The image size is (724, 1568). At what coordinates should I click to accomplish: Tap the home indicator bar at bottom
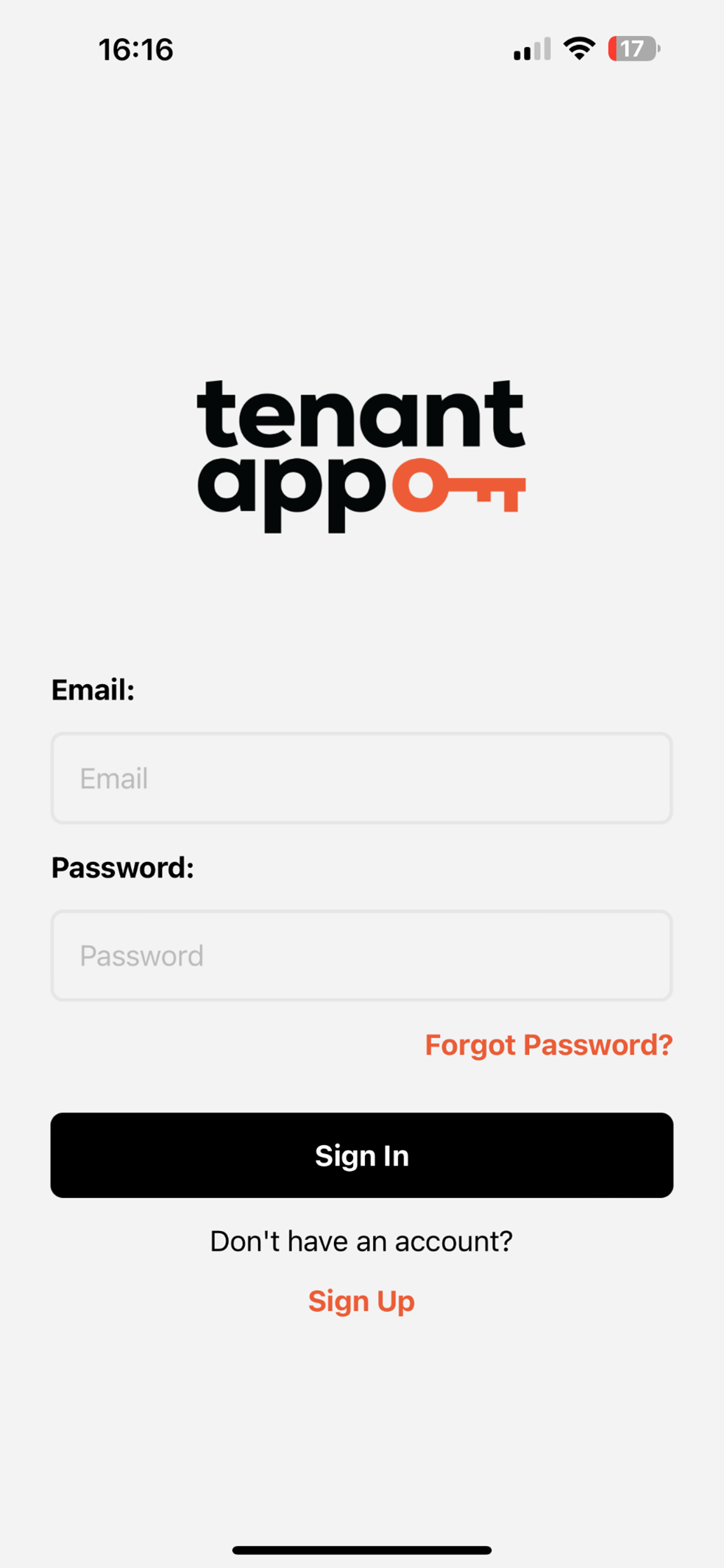(x=361, y=1549)
